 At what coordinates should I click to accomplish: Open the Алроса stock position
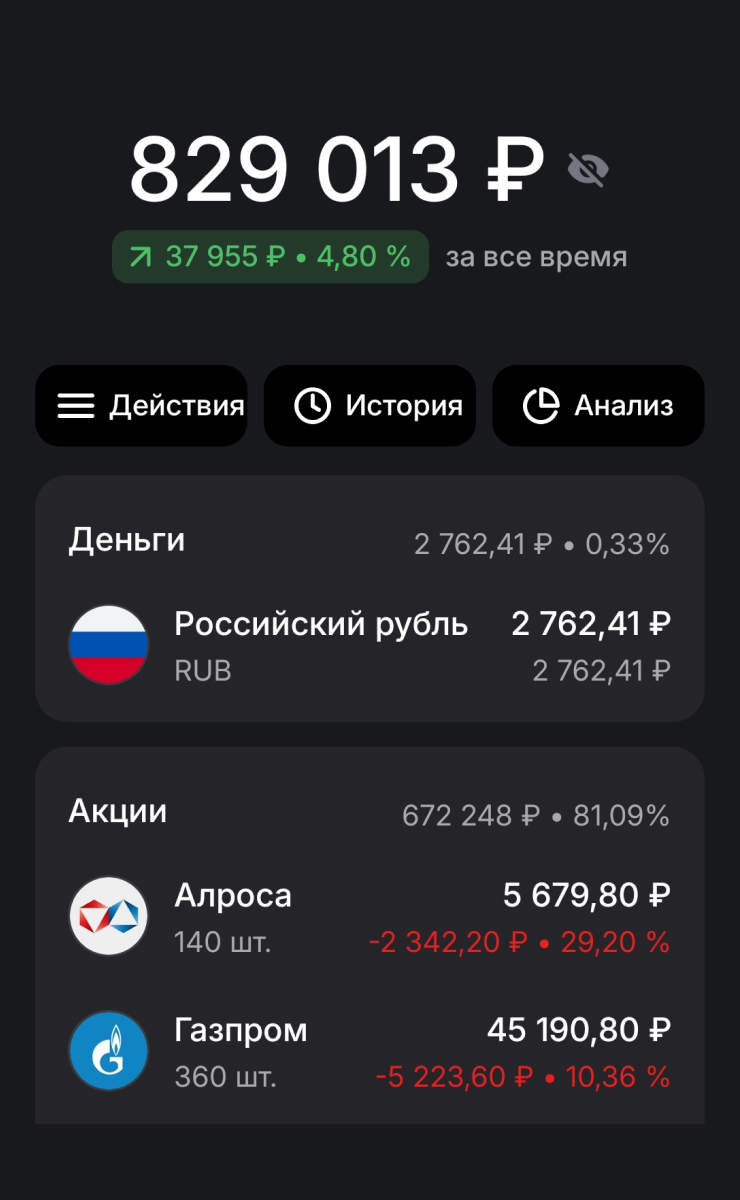click(369, 916)
